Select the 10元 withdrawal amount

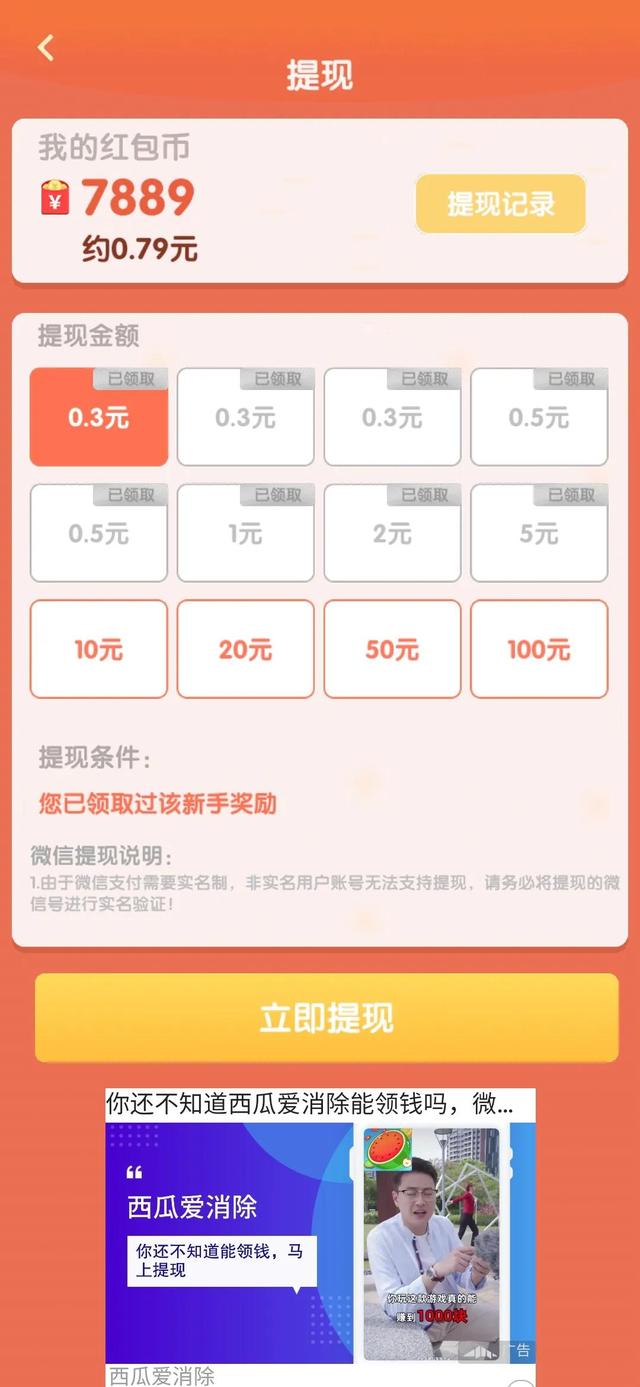pyautogui.click(x=99, y=649)
